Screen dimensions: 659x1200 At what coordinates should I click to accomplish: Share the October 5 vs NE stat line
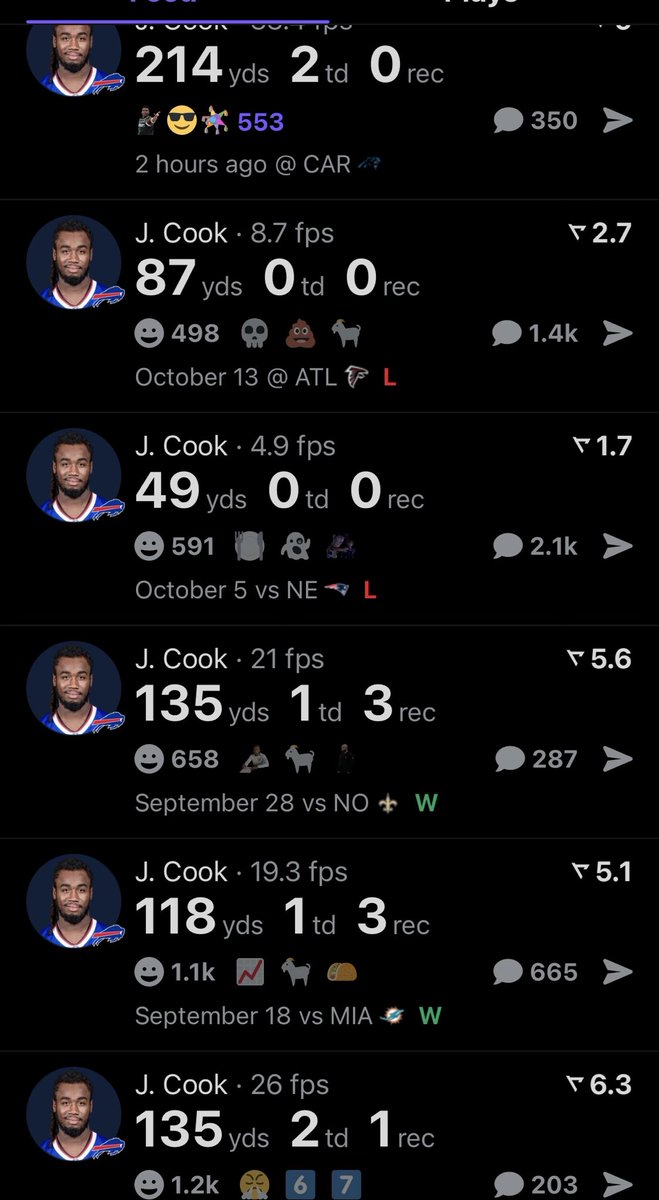(x=618, y=546)
